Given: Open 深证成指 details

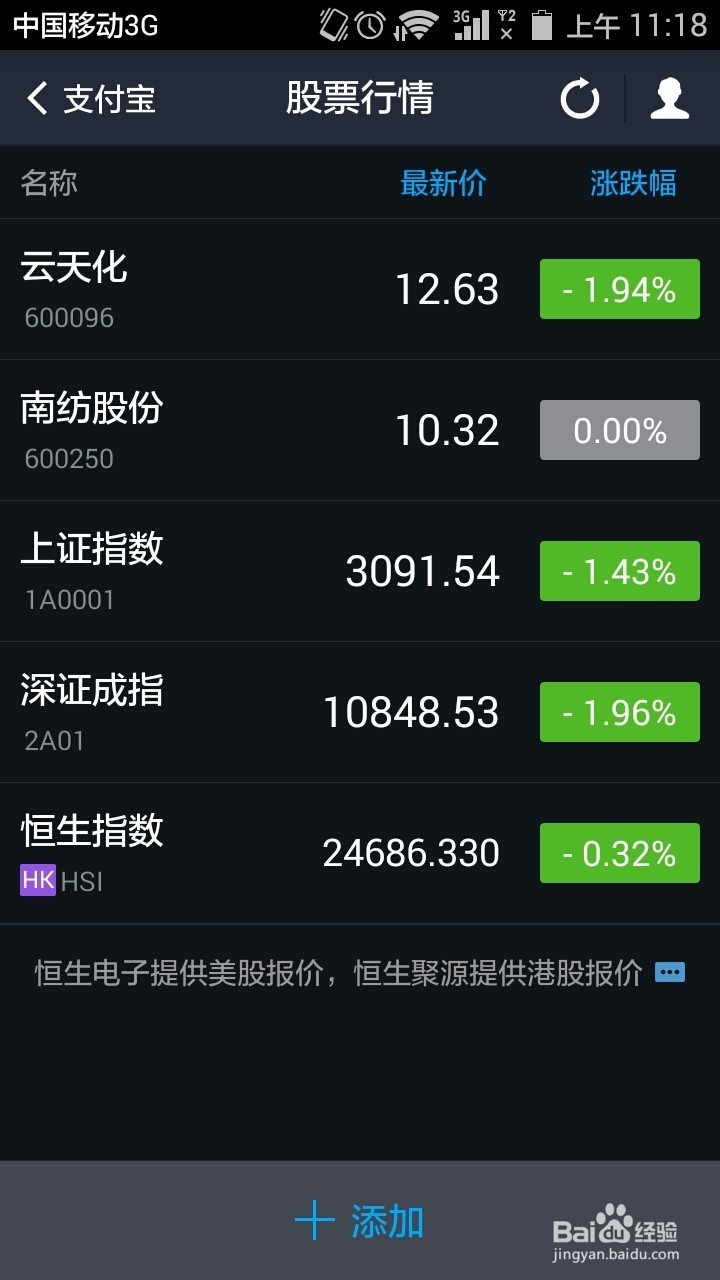Looking at the screenshot, I should [x=360, y=713].
